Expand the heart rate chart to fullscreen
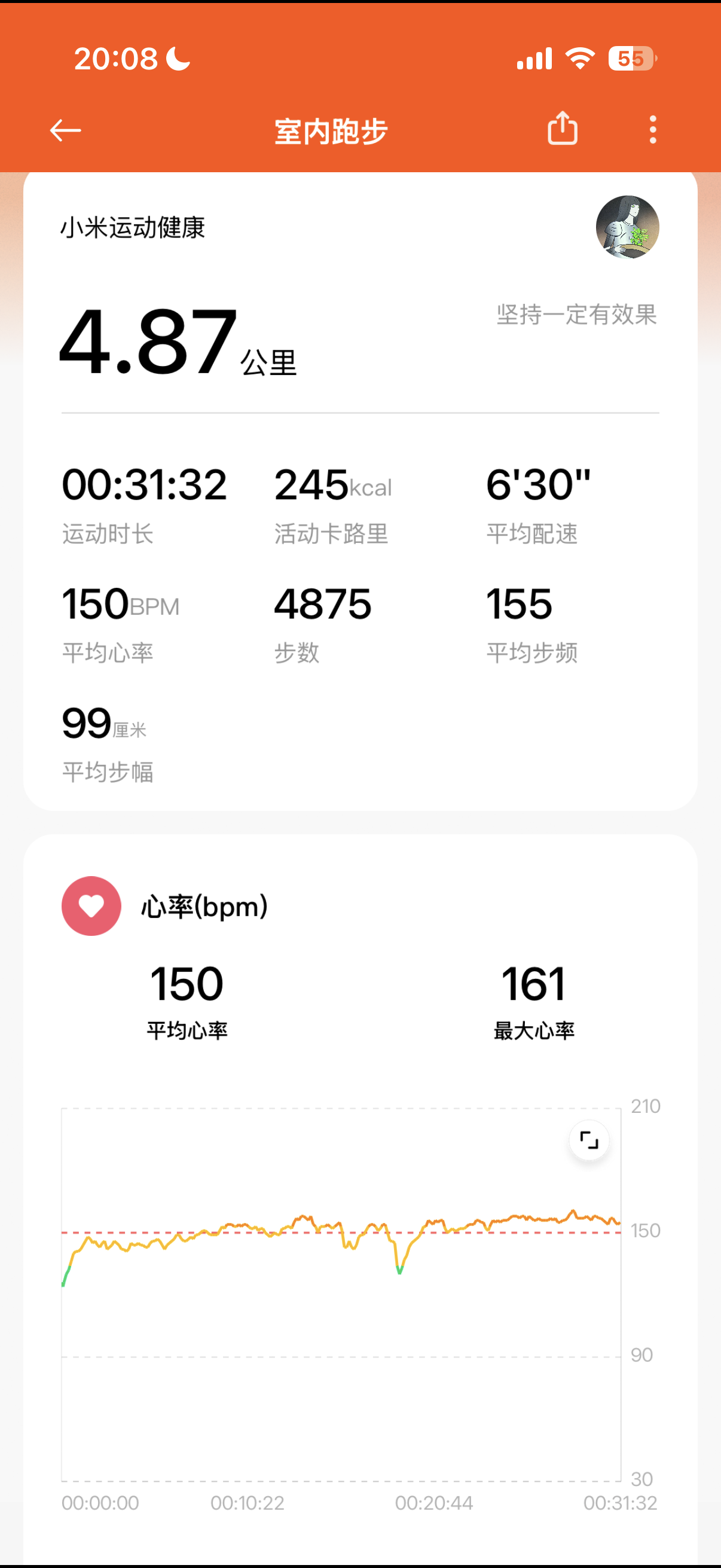The image size is (721, 1568). (x=588, y=1139)
